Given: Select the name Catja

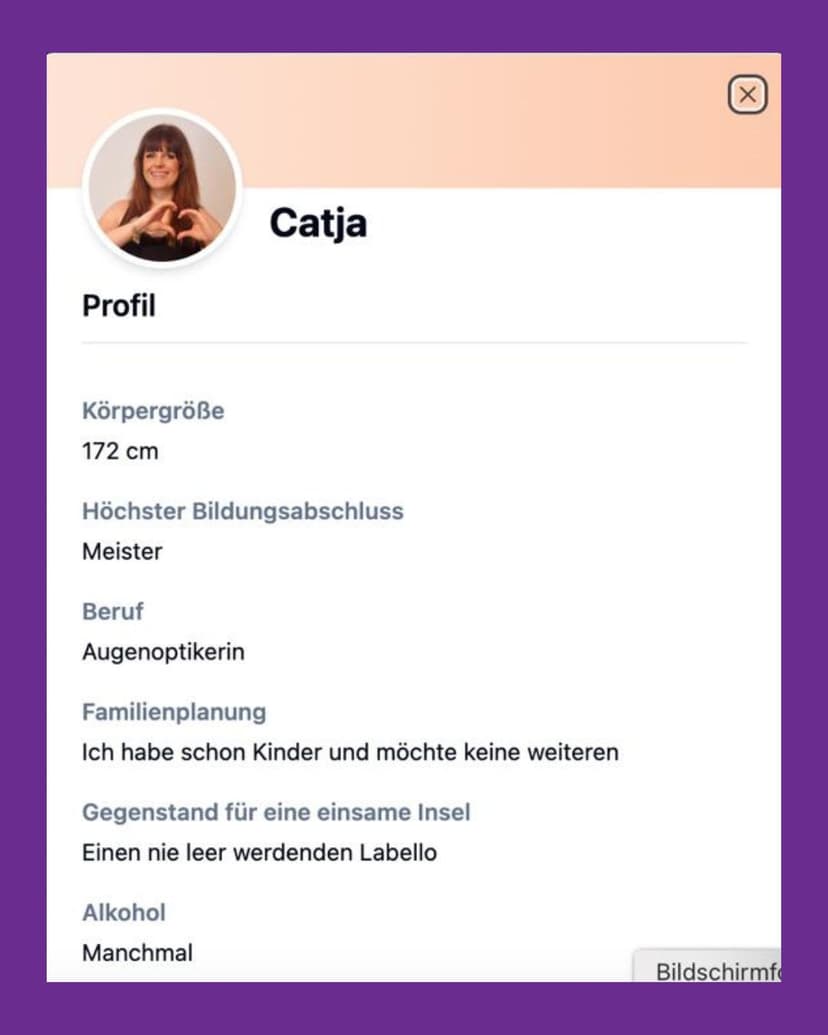Looking at the screenshot, I should pyautogui.click(x=318, y=224).
